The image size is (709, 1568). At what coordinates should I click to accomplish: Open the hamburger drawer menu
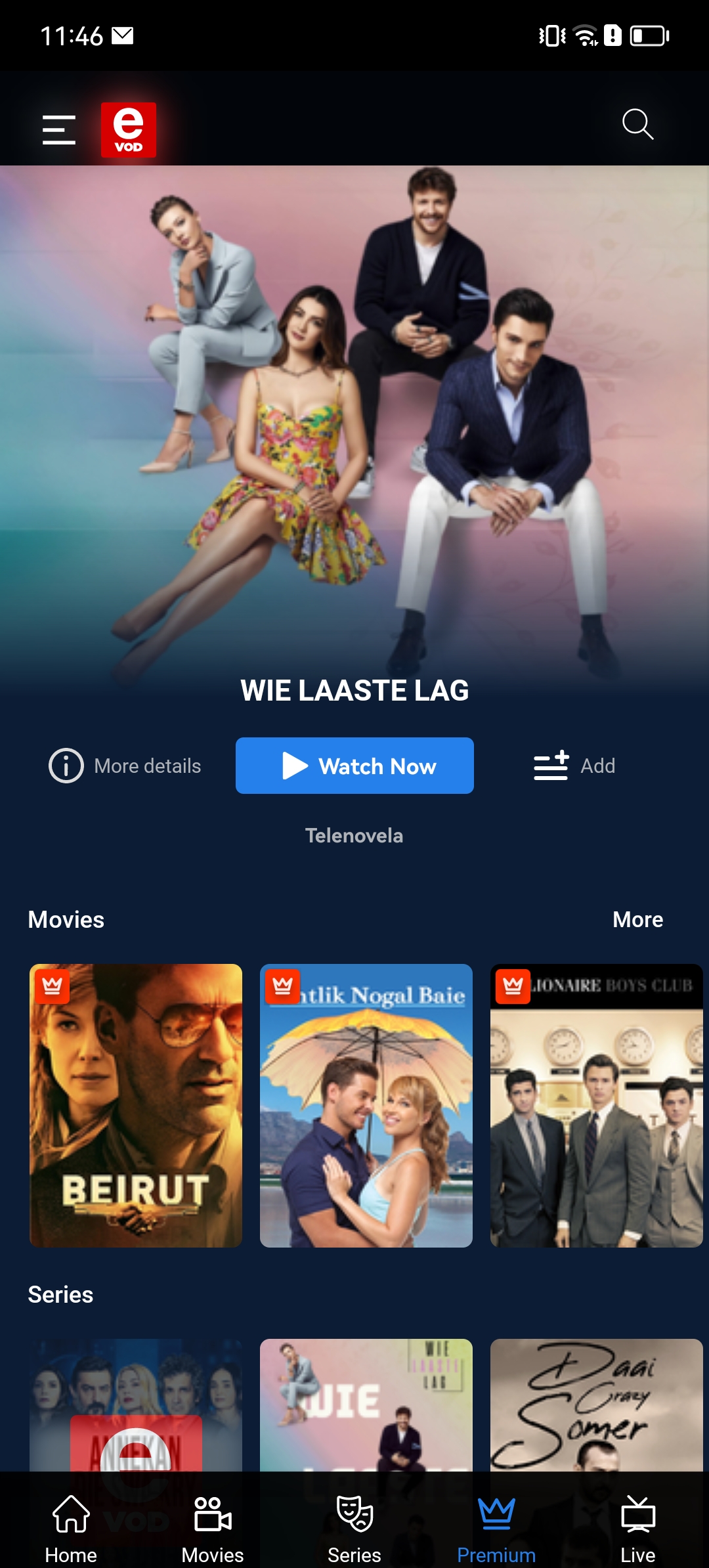click(x=59, y=129)
